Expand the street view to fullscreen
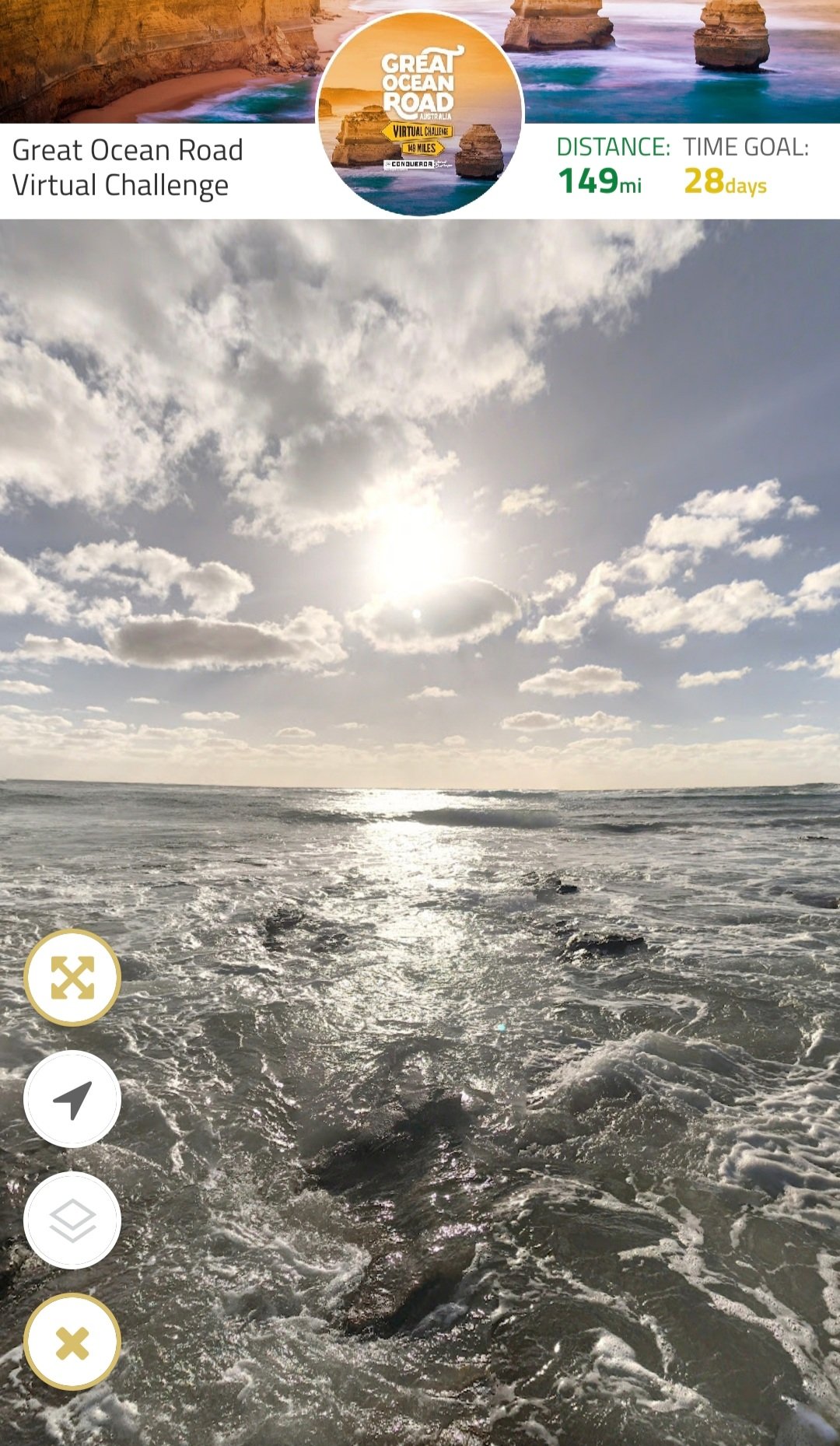This screenshot has width=840, height=1446. point(72,978)
